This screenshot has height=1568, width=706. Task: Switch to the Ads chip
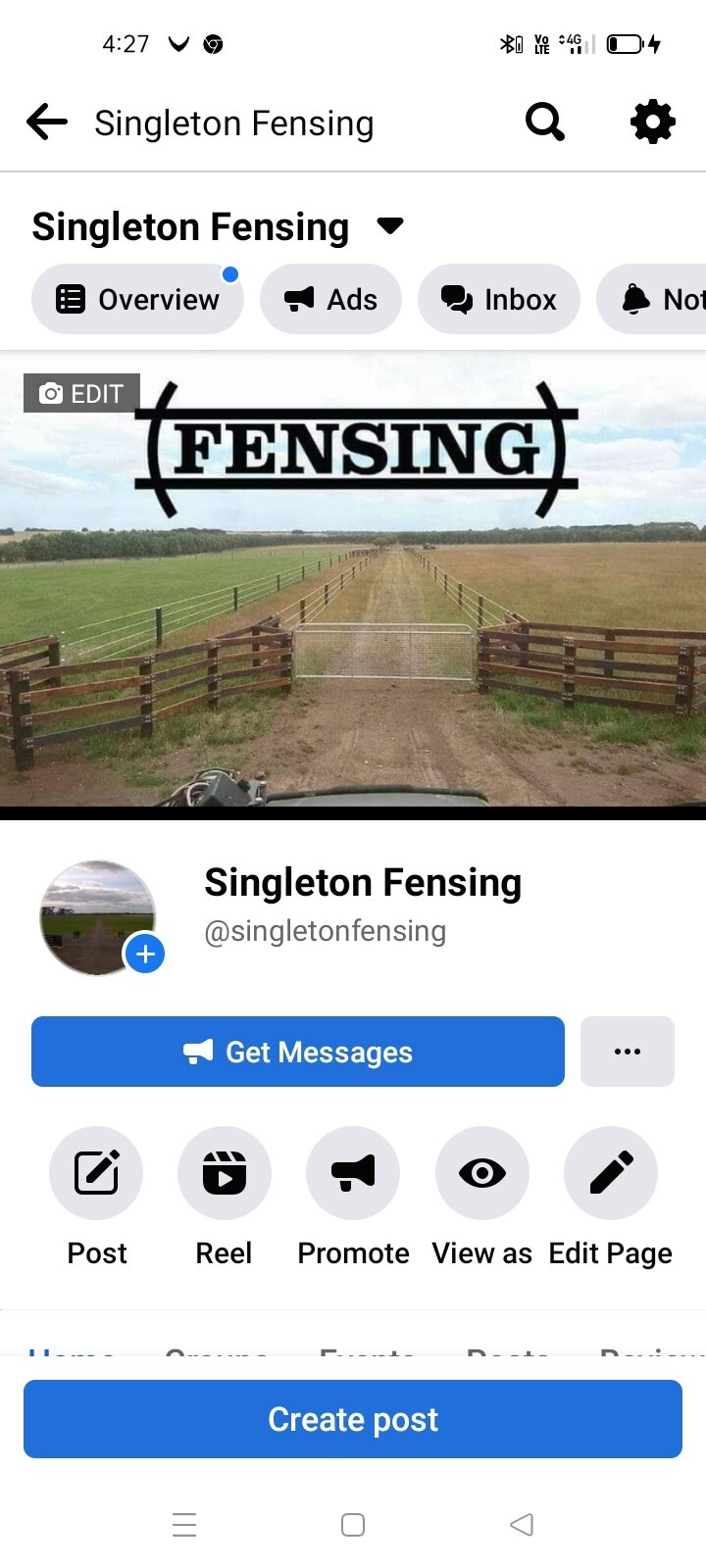point(330,299)
